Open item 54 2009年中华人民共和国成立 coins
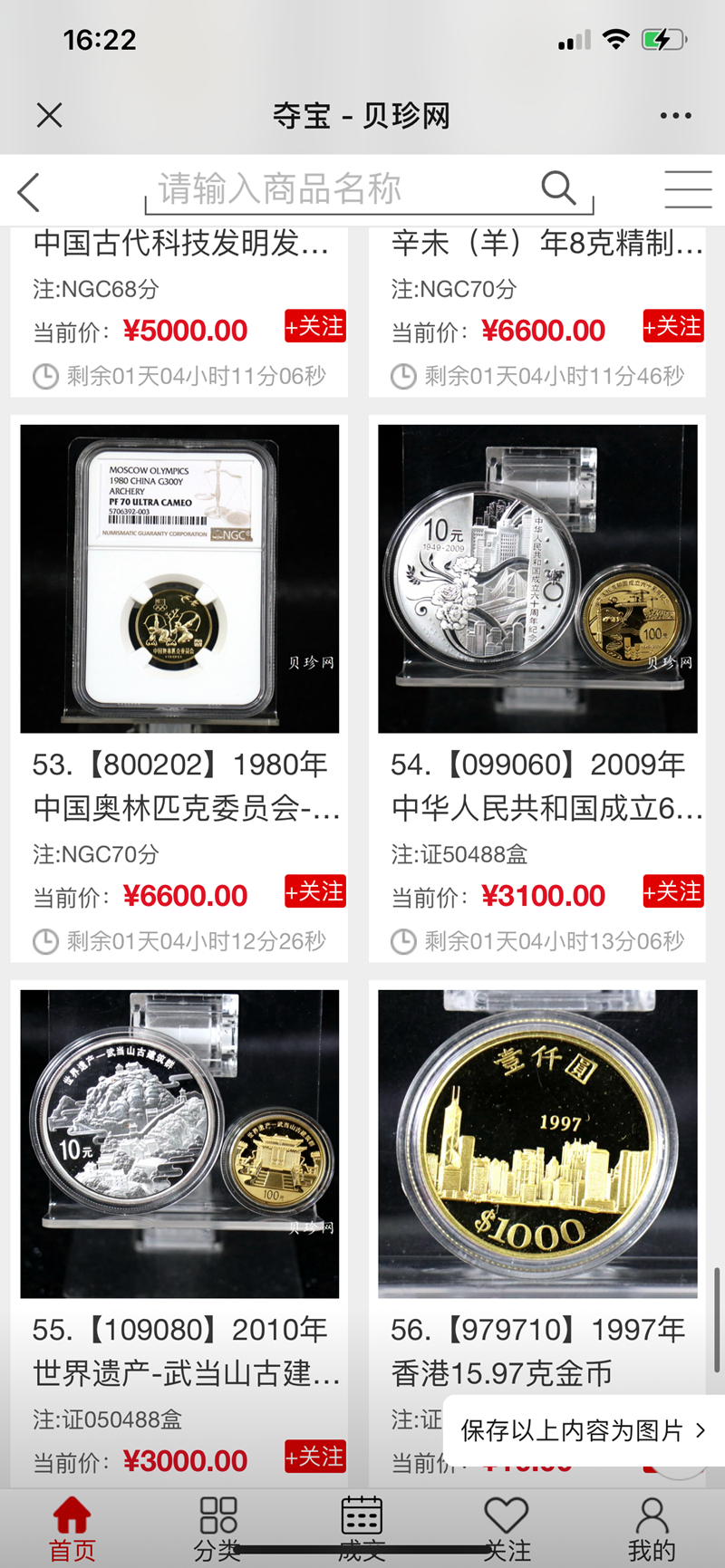 click(537, 578)
